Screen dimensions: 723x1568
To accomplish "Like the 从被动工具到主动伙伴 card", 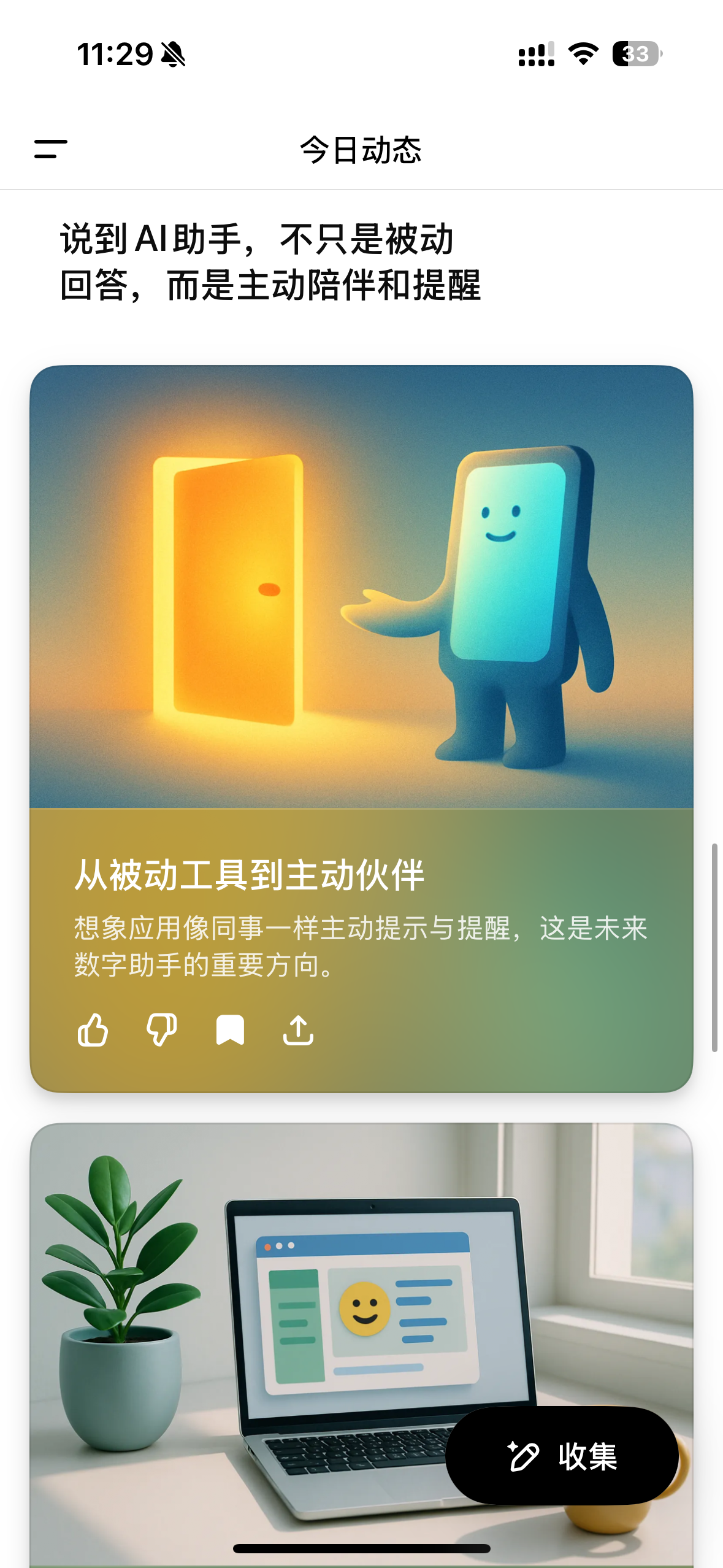I will [x=93, y=1029].
